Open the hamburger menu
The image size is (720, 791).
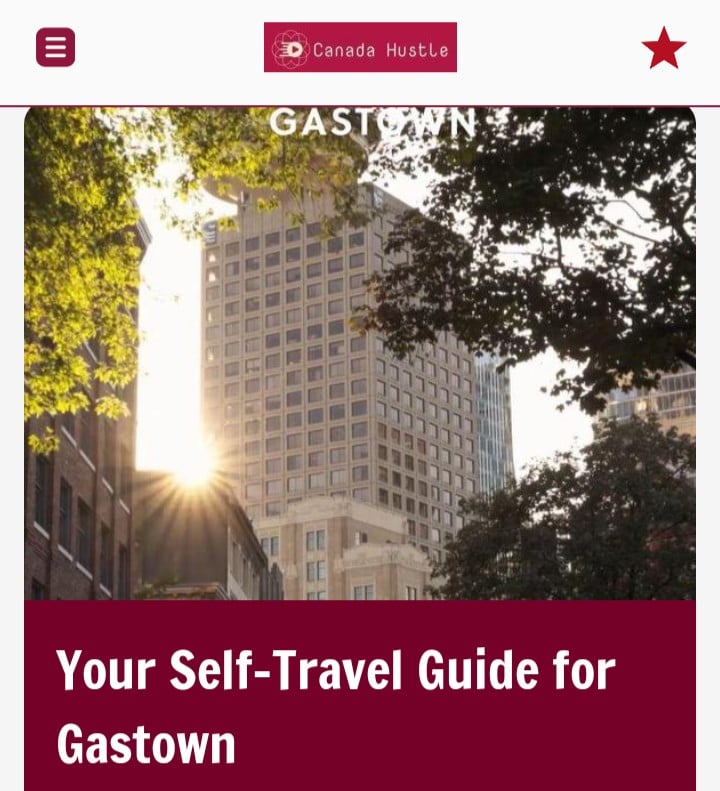55,47
